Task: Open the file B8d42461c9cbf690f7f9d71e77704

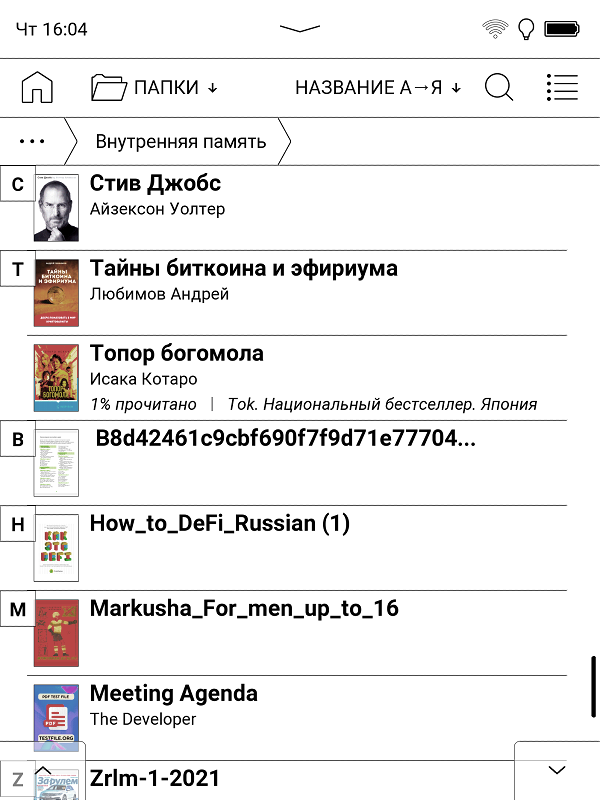Action: pos(285,439)
